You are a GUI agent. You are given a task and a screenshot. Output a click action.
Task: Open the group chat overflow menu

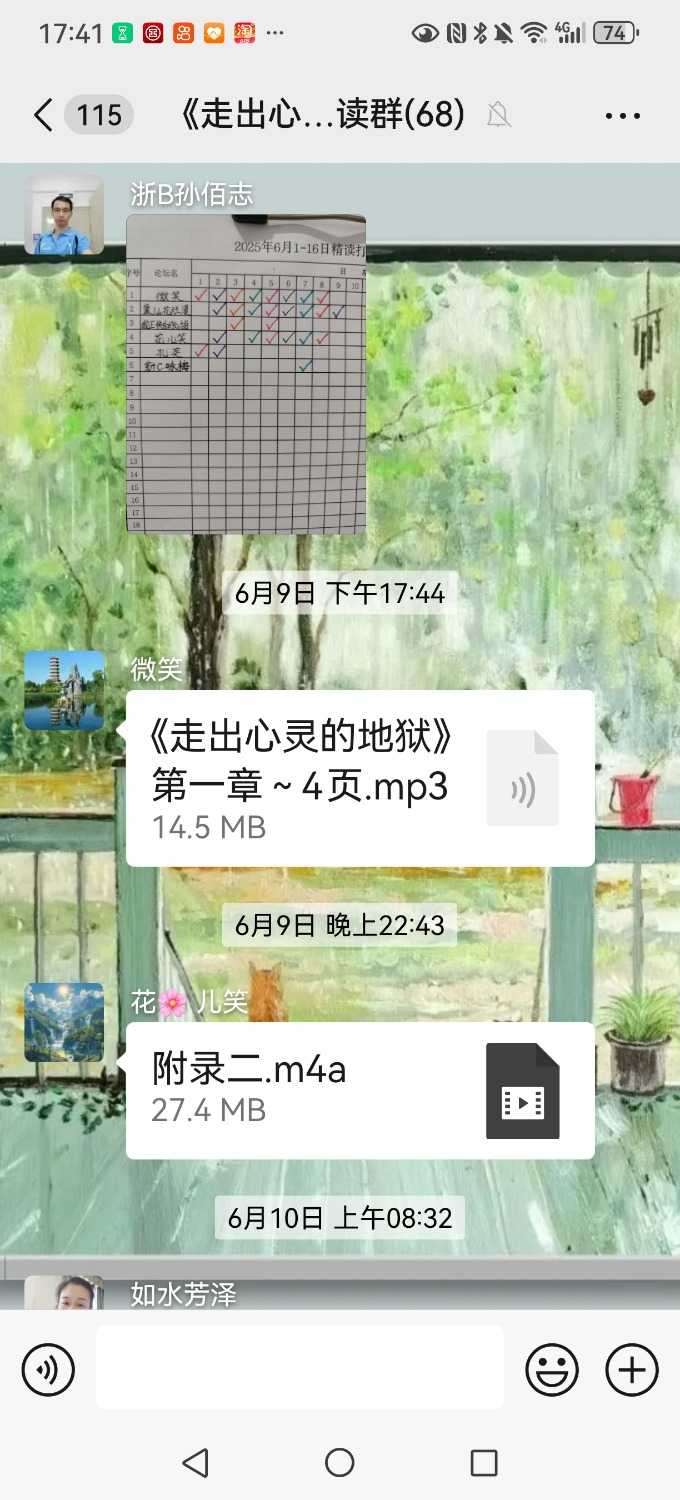point(622,116)
